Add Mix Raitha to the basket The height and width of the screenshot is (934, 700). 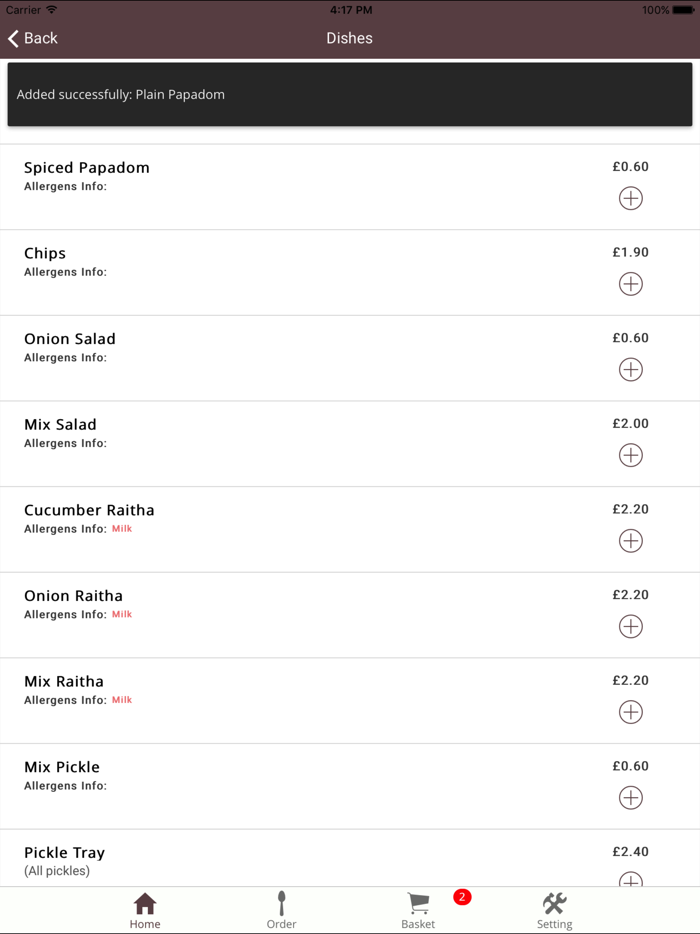pyautogui.click(x=630, y=712)
